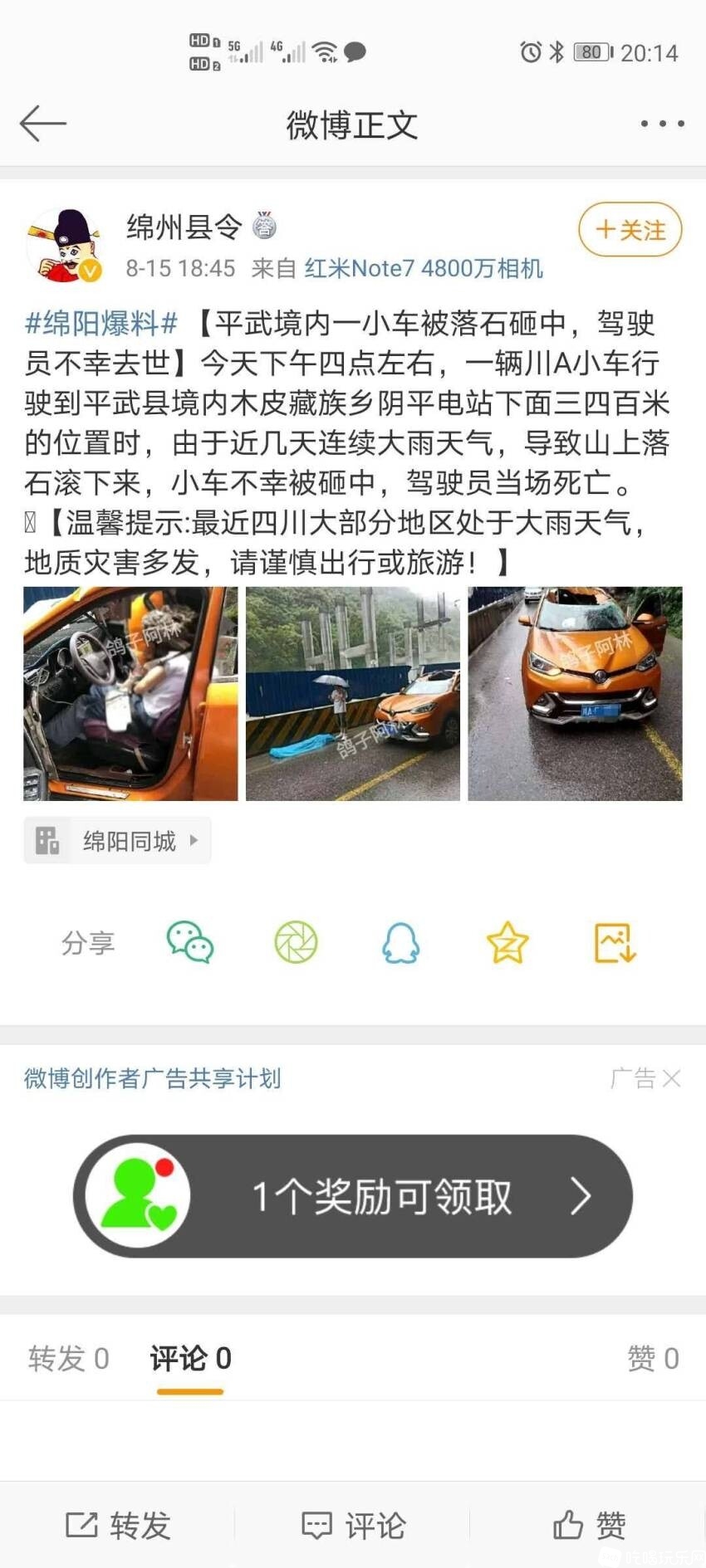Open the #绵阳爆料# hashtag
This screenshot has height=1568, width=706.
[x=101, y=323]
